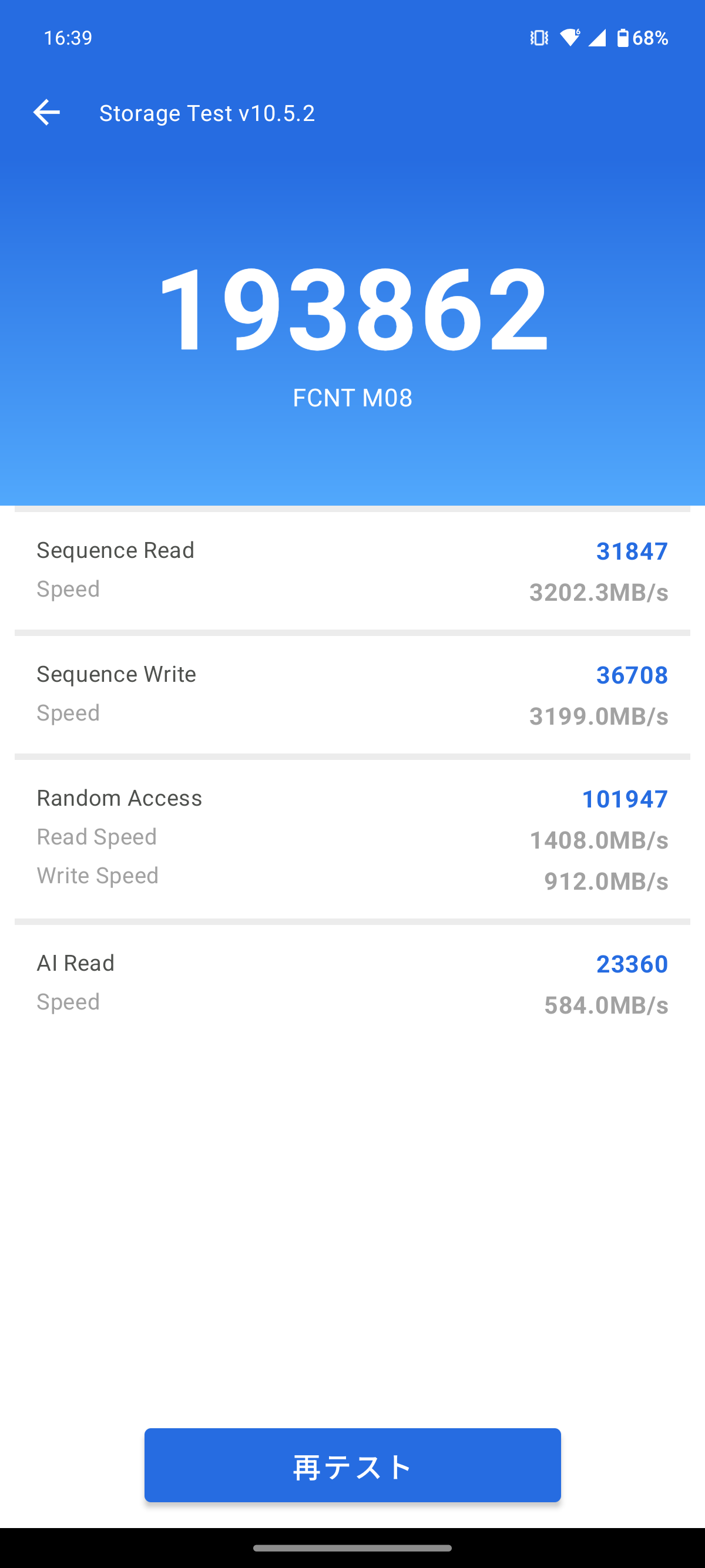Go back using the arrow icon
The height and width of the screenshot is (1568, 705).
pos(46,113)
